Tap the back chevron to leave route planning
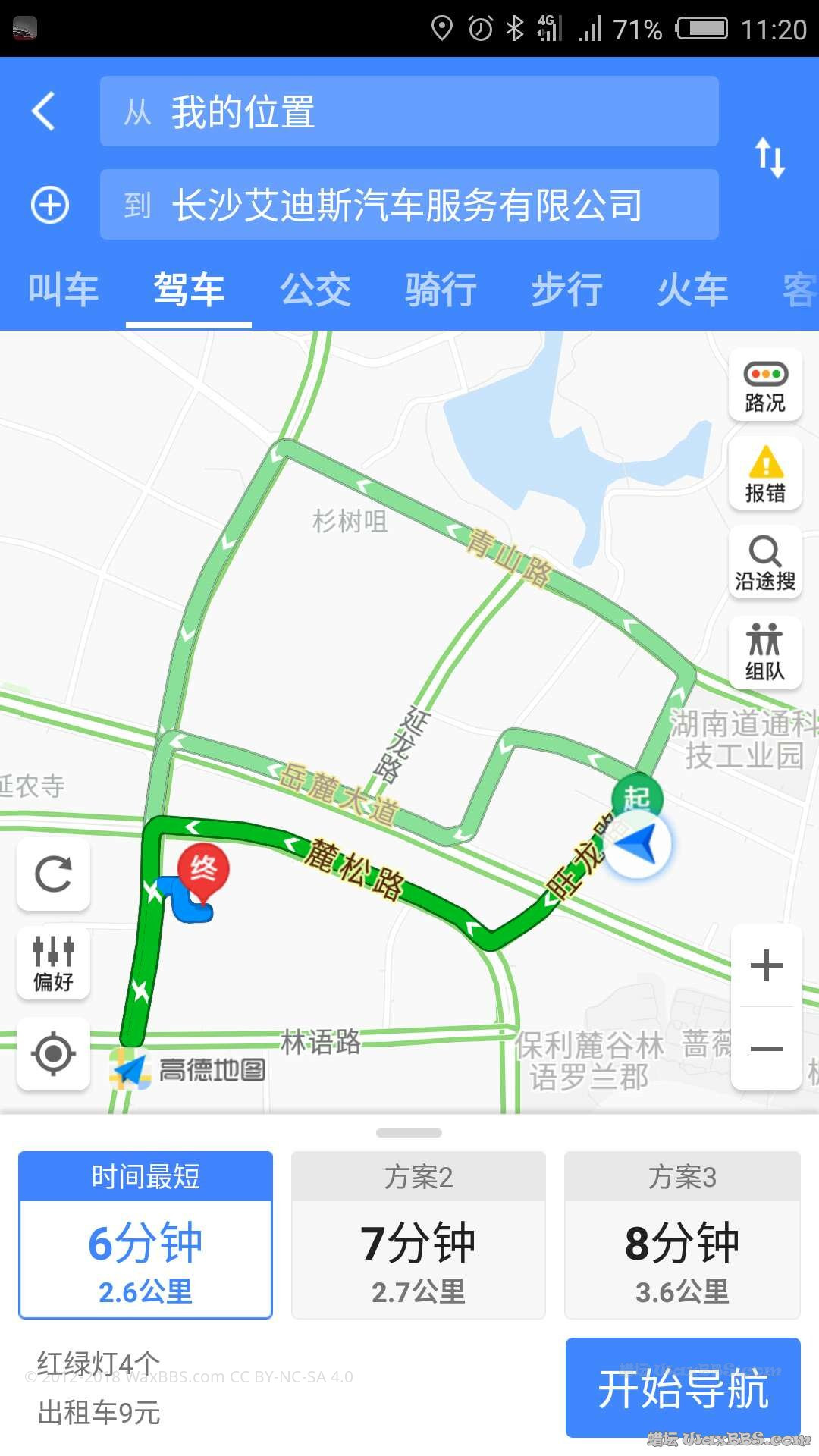This screenshot has height=1456, width=819. [43, 111]
